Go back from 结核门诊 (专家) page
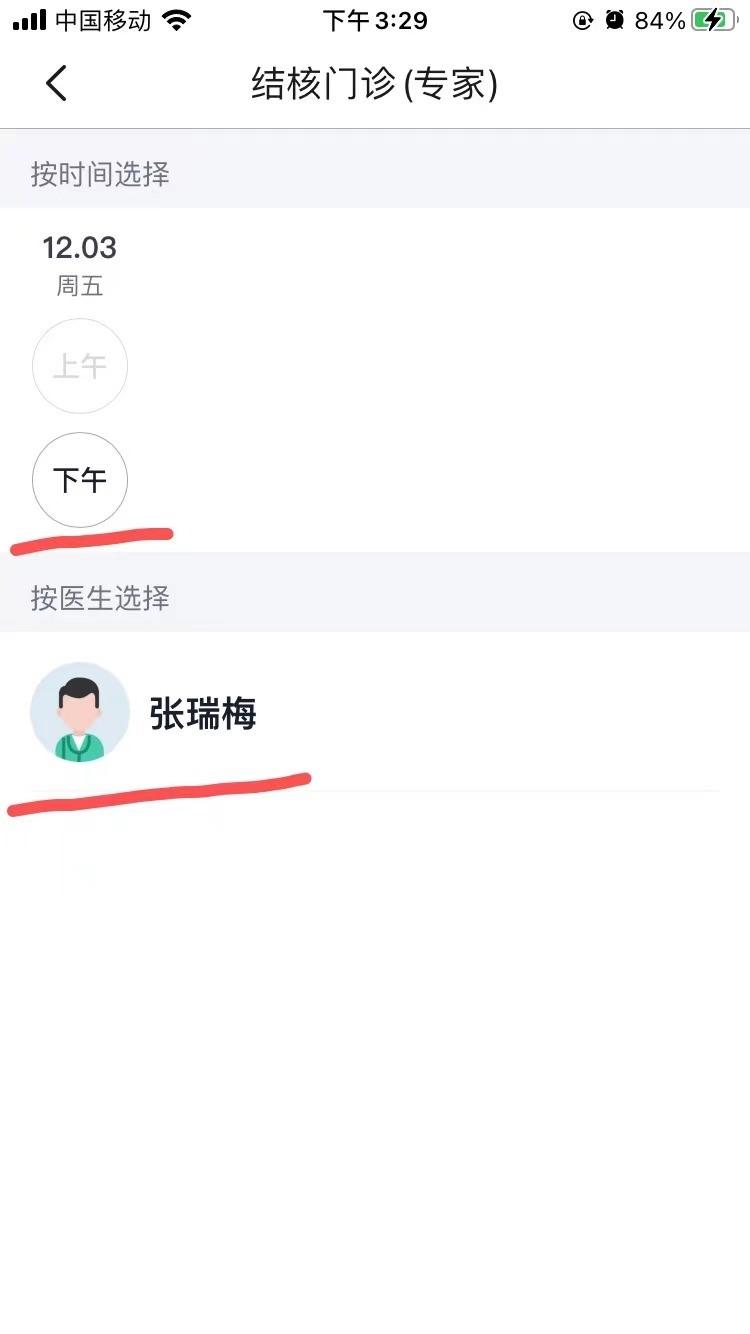 click(56, 84)
